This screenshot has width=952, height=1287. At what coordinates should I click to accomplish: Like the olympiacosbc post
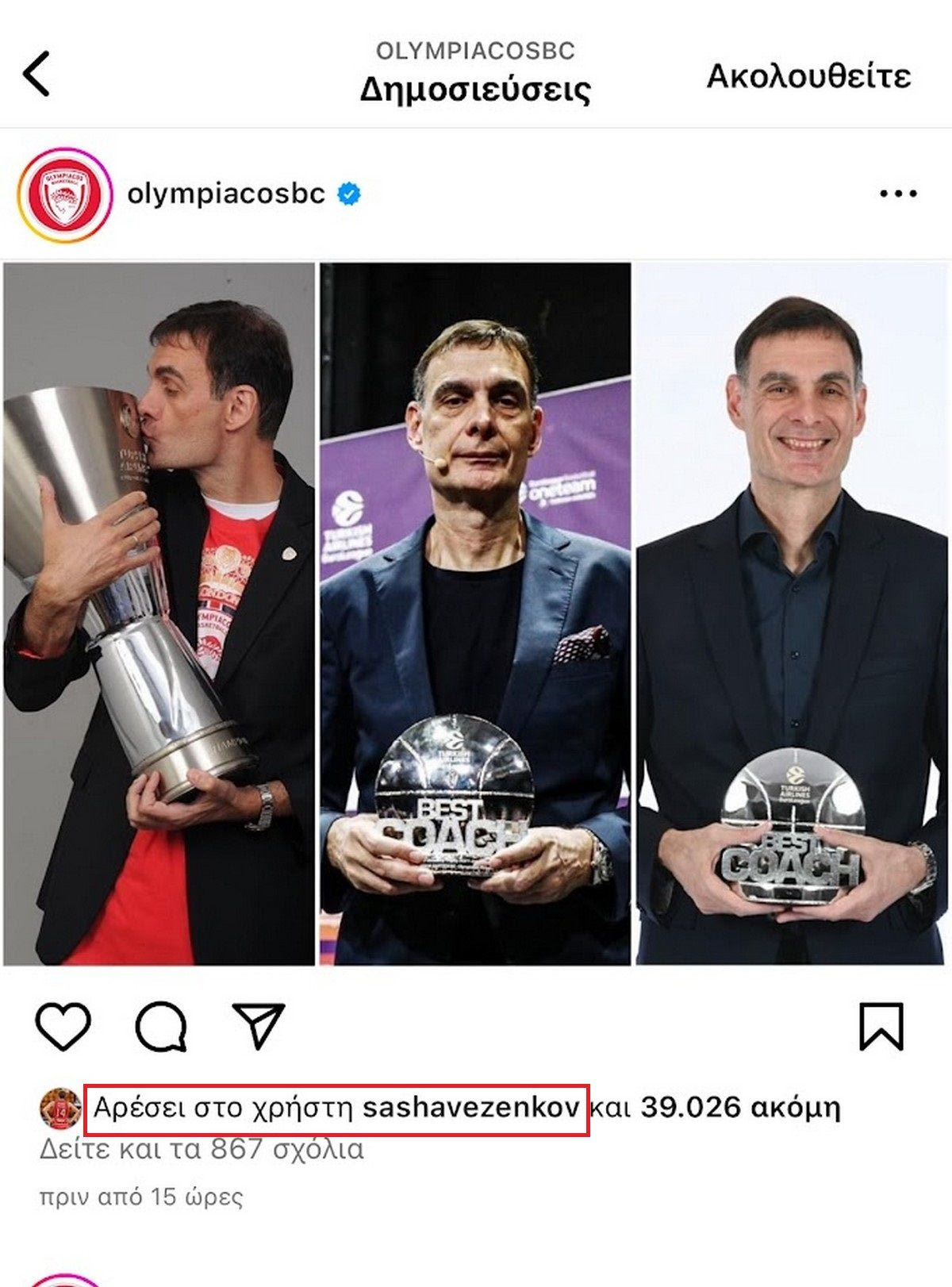click(63, 1027)
